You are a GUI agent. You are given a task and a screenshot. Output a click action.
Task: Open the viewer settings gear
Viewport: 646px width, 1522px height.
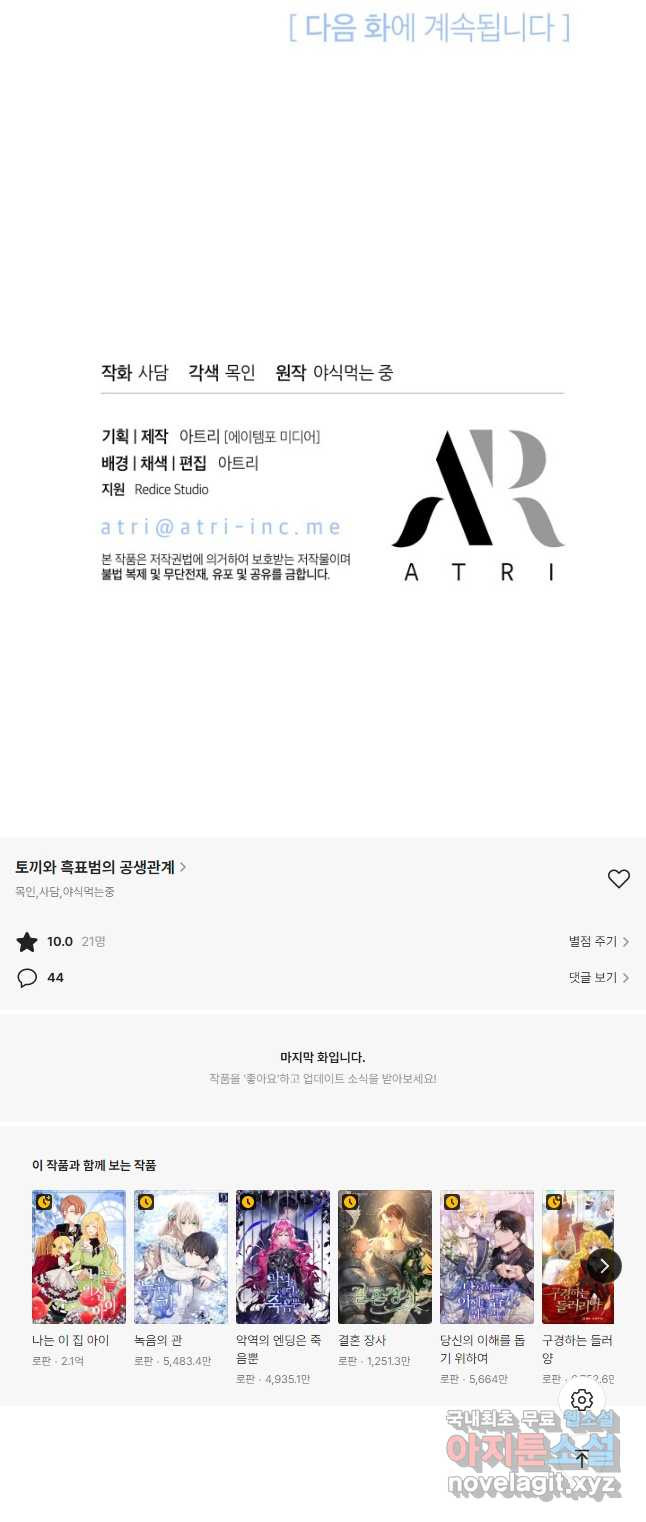click(x=582, y=1400)
